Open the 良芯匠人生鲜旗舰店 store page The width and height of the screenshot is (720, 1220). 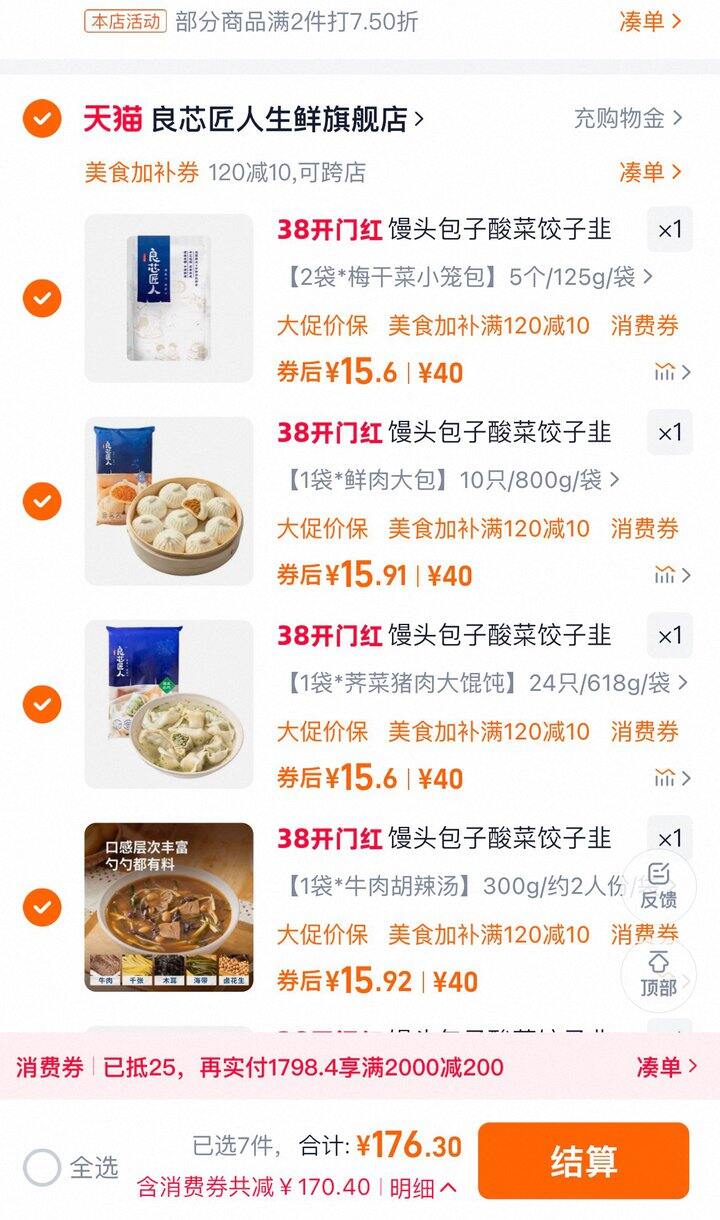click(287, 120)
